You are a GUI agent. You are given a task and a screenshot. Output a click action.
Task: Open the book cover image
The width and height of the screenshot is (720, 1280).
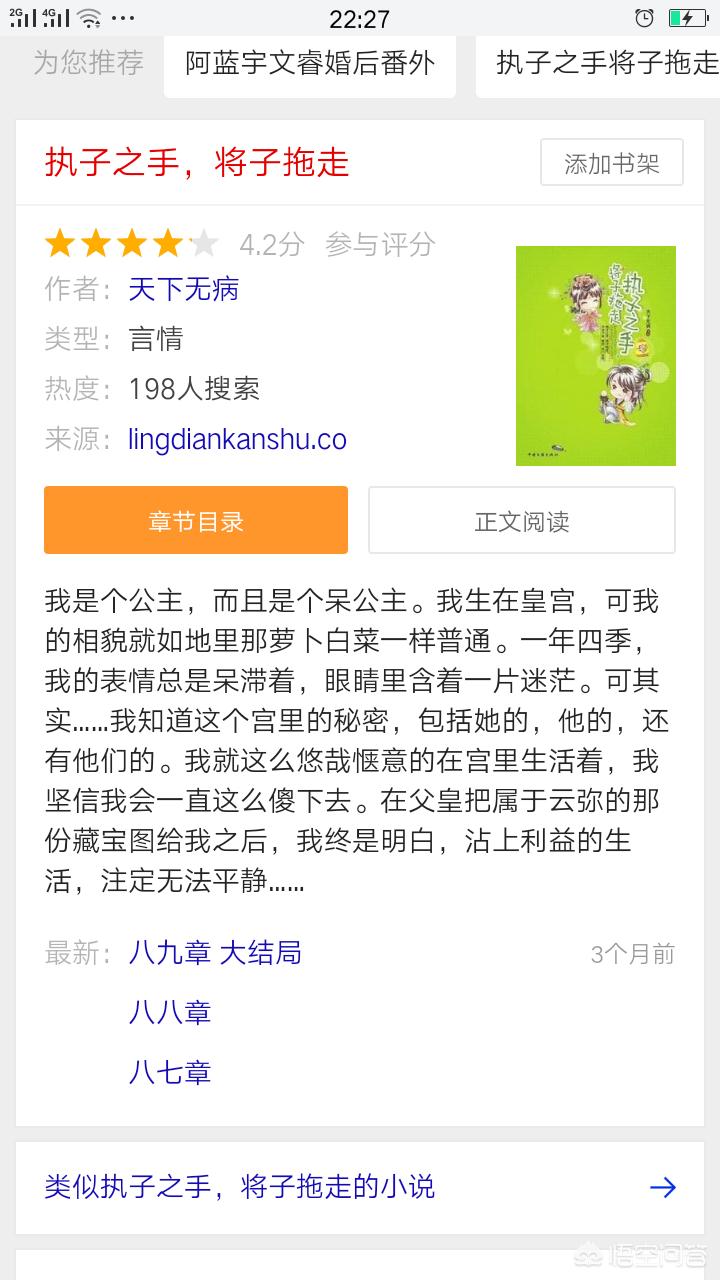(595, 356)
